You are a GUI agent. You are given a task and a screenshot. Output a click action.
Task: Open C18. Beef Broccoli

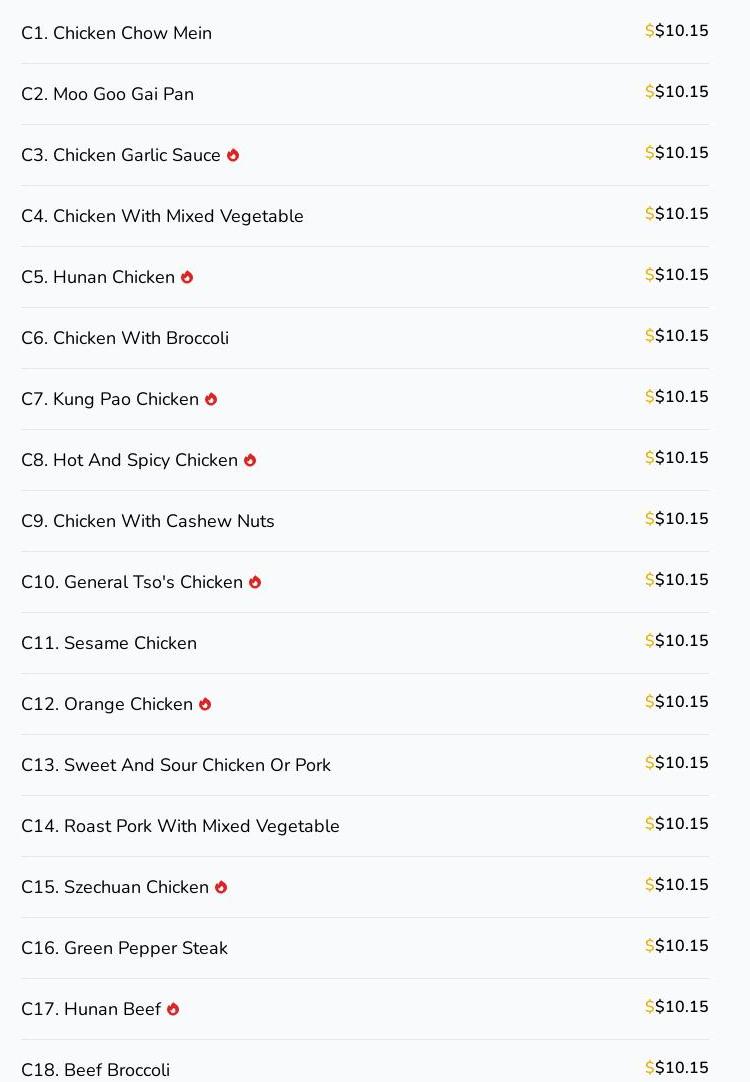[x=96, y=1069]
